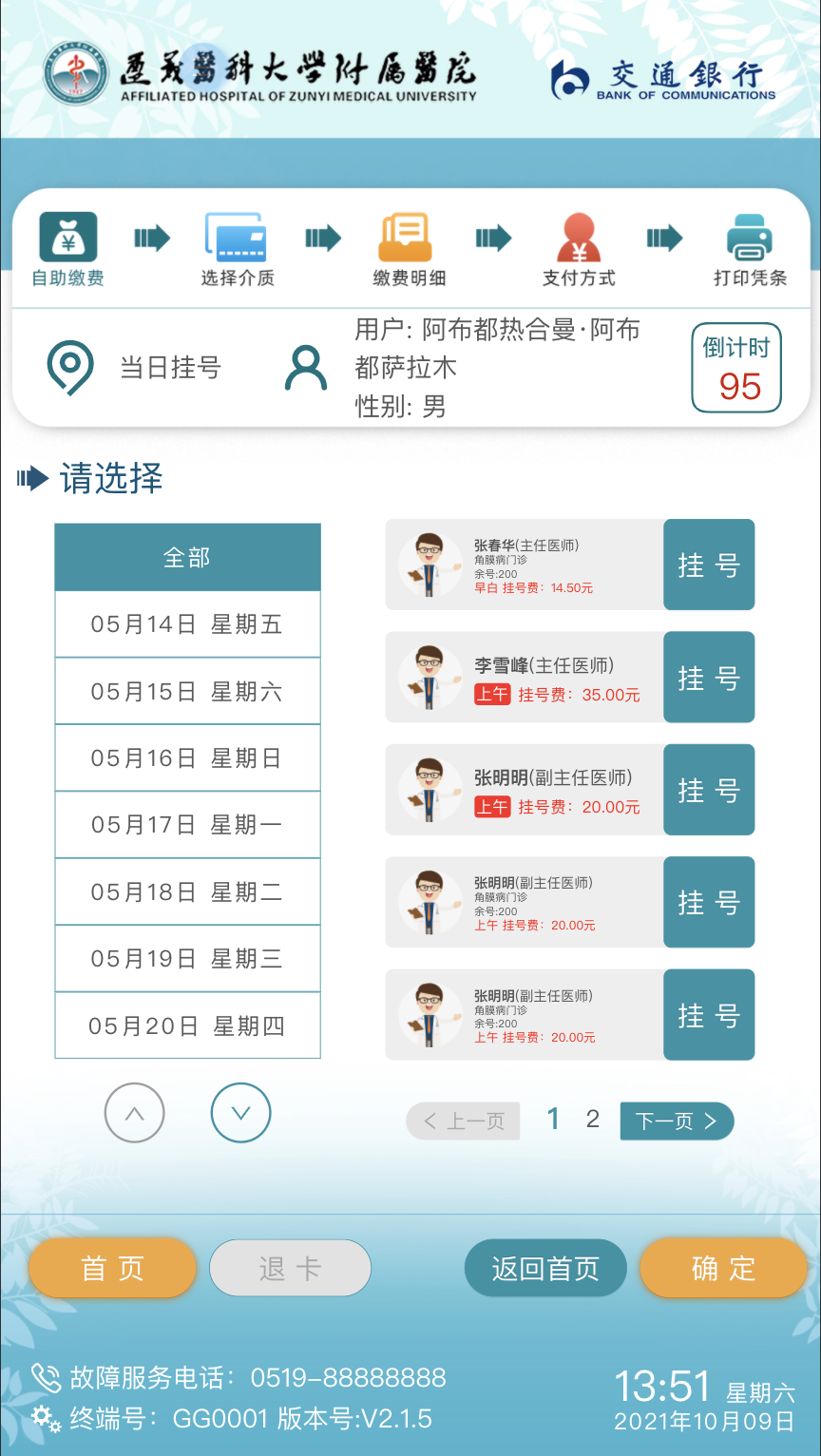The image size is (821, 1456).
Task: Confirm with the 确定 button
Action: pos(722,1268)
